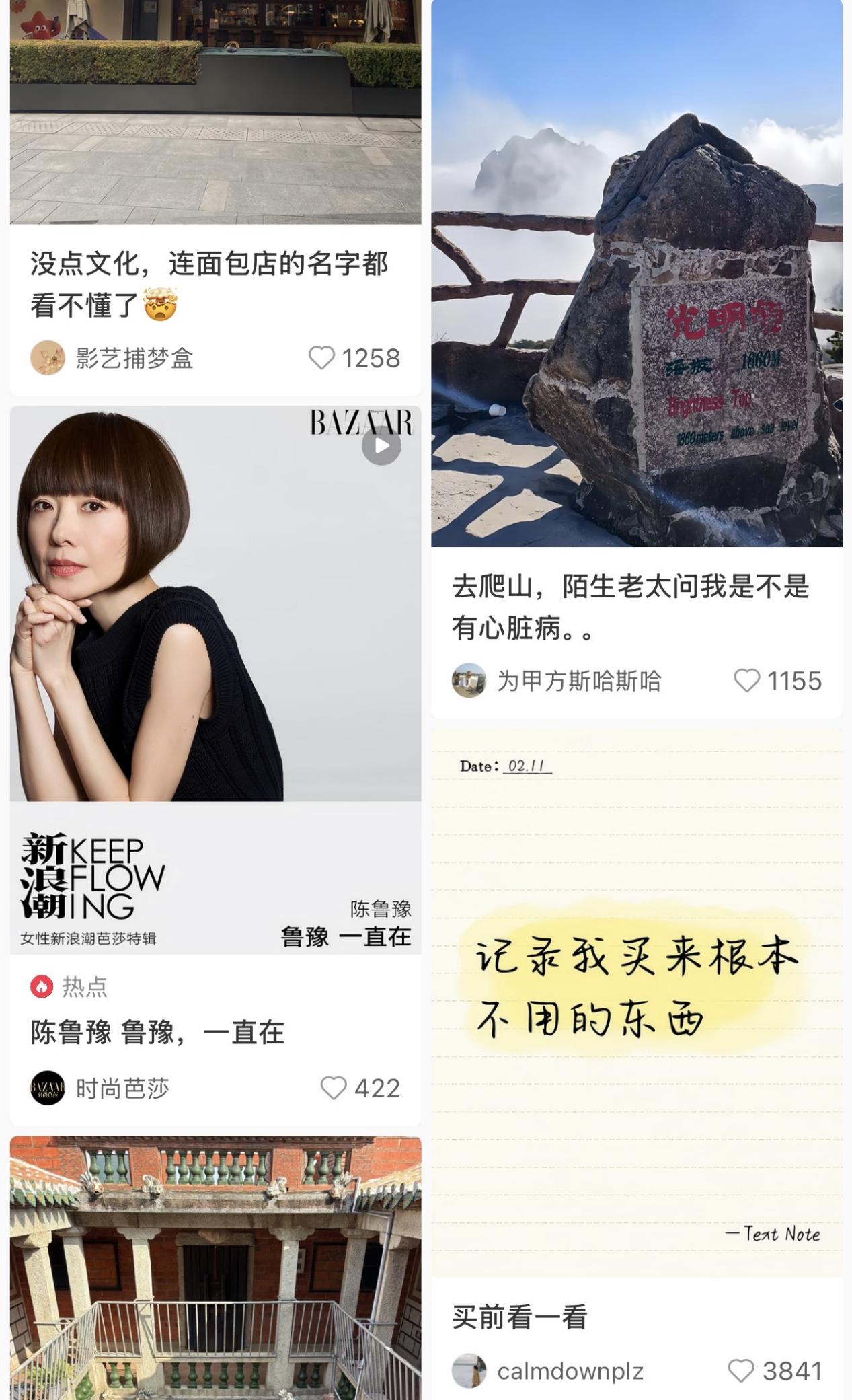Like the post by 为甲方斯哈斯哈

pyautogui.click(x=746, y=680)
